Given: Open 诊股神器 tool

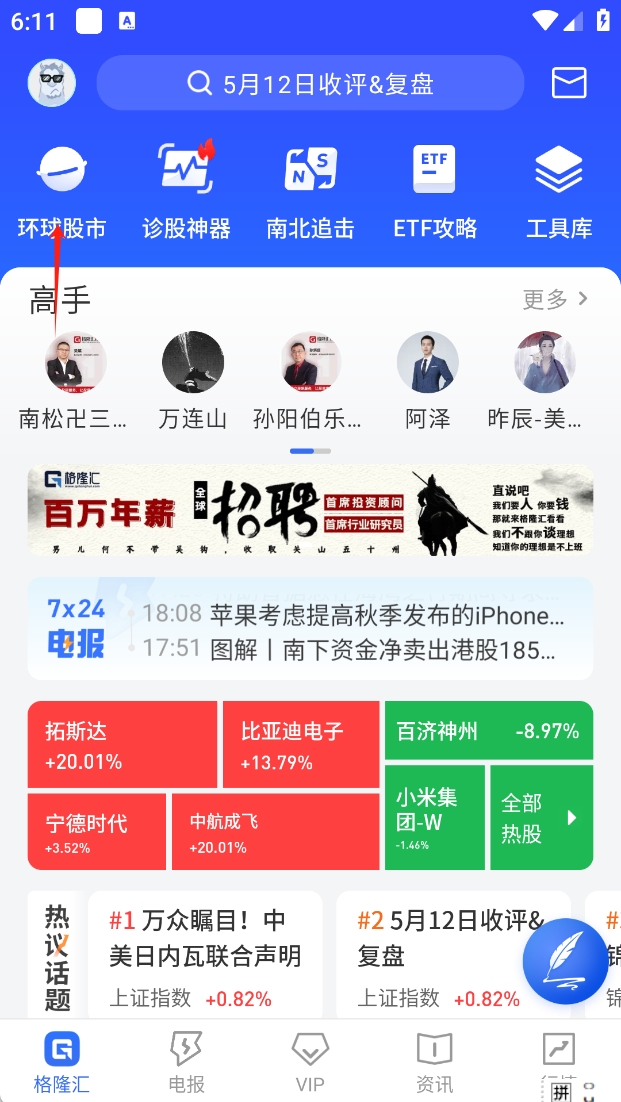Looking at the screenshot, I should [187, 190].
